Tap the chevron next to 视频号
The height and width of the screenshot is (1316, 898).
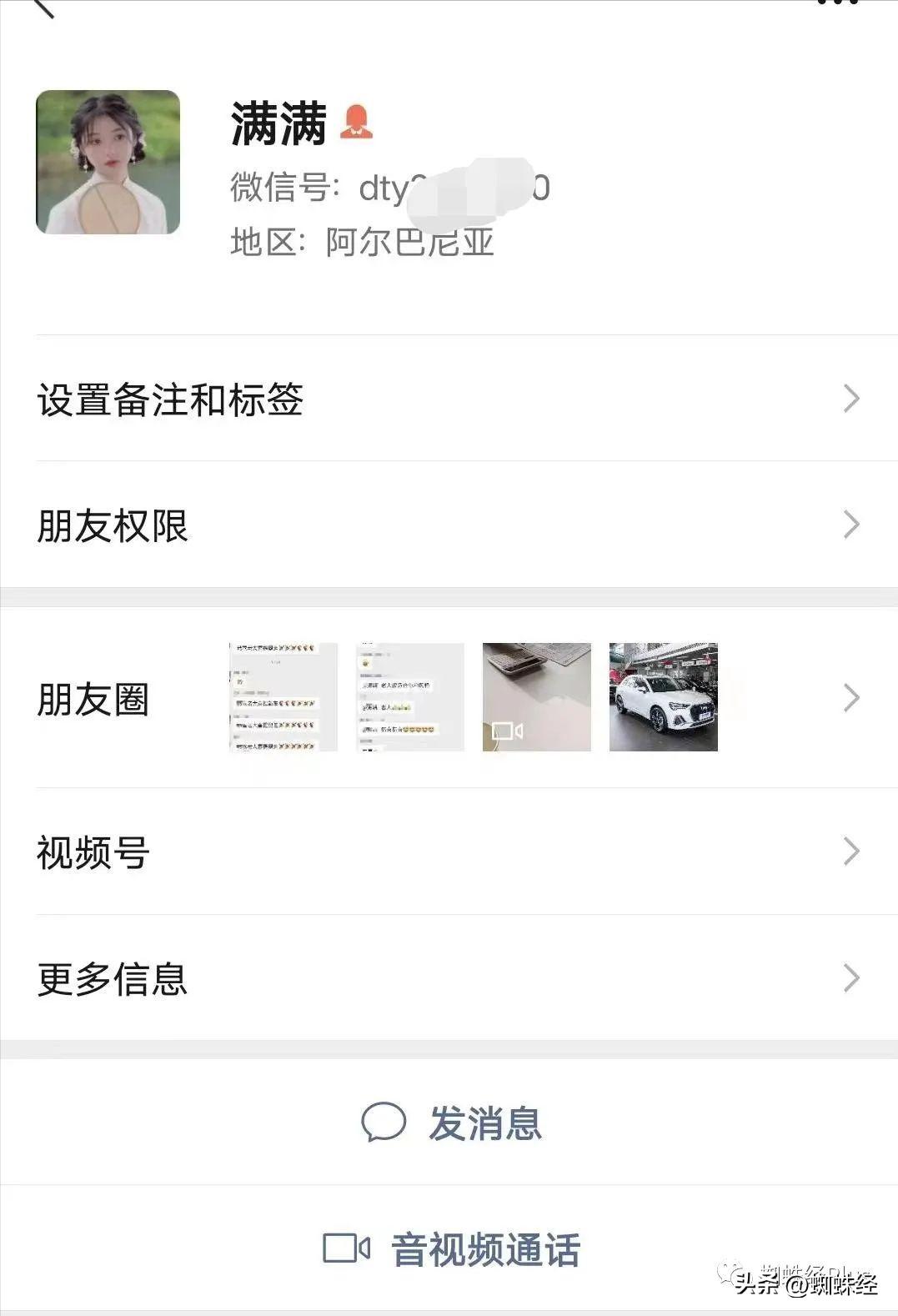point(851,851)
